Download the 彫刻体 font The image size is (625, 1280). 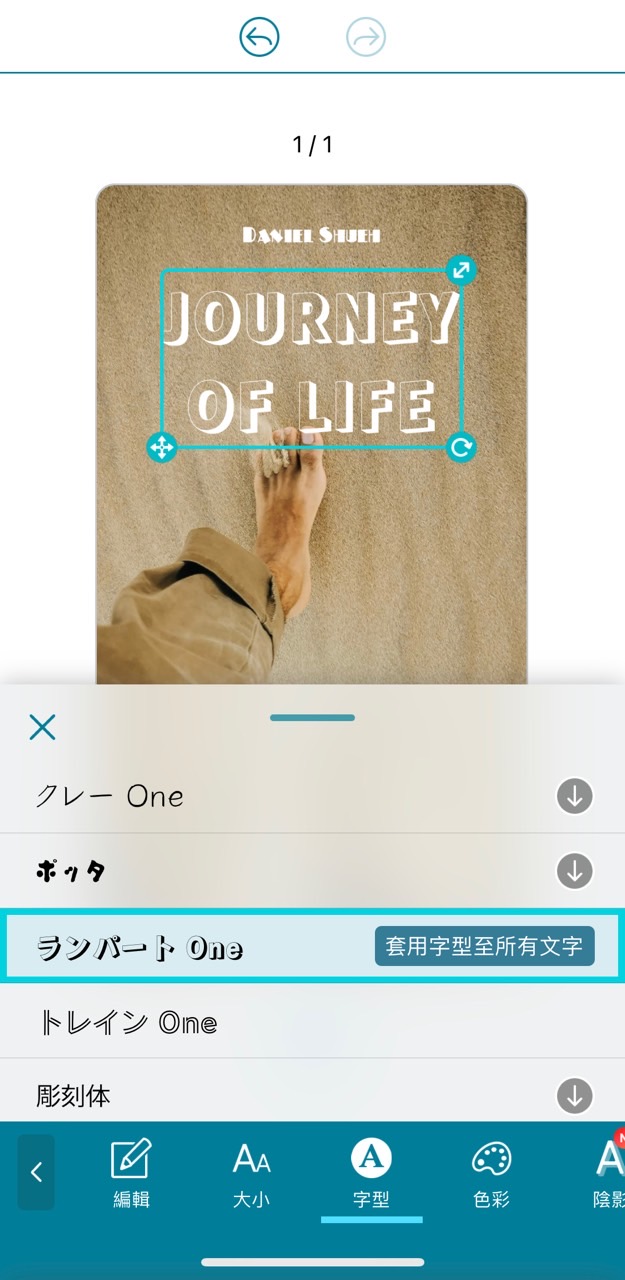tap(574, 1096)
